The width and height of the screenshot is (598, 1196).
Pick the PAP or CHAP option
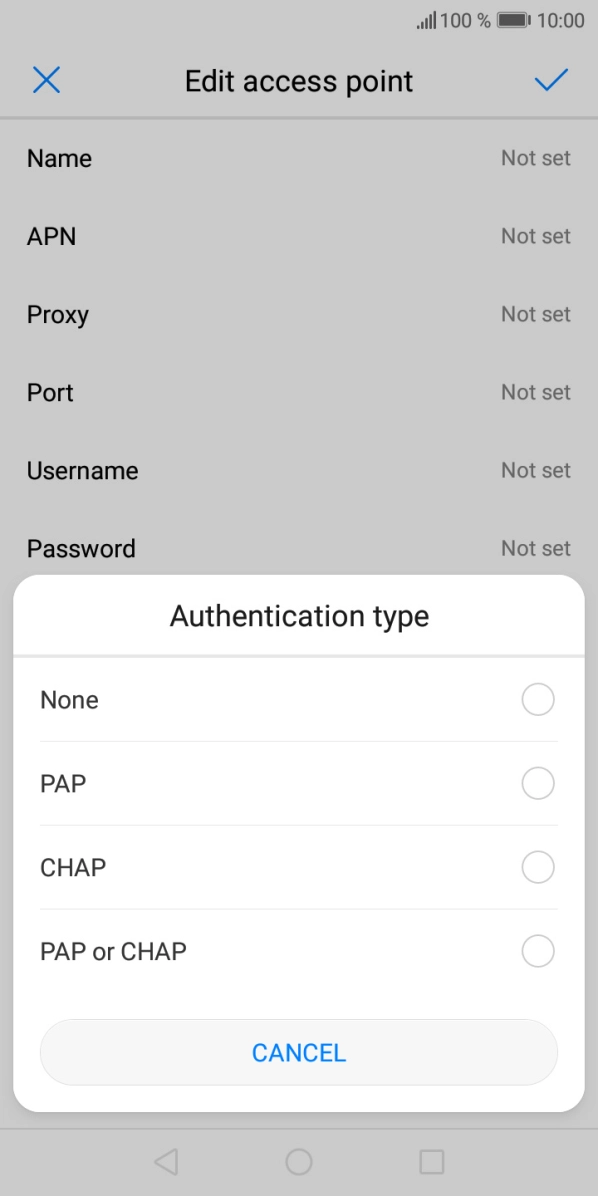tap(299, 951)
